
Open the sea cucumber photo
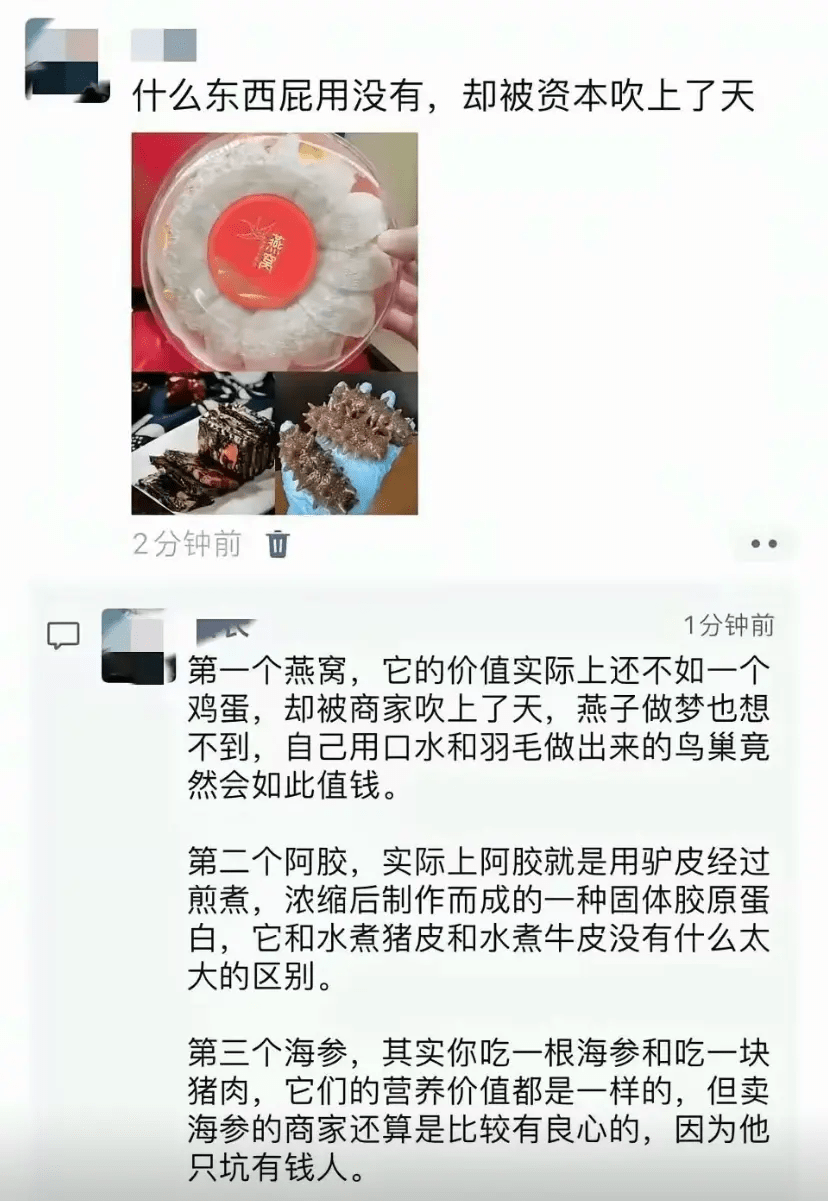(347, 444)
